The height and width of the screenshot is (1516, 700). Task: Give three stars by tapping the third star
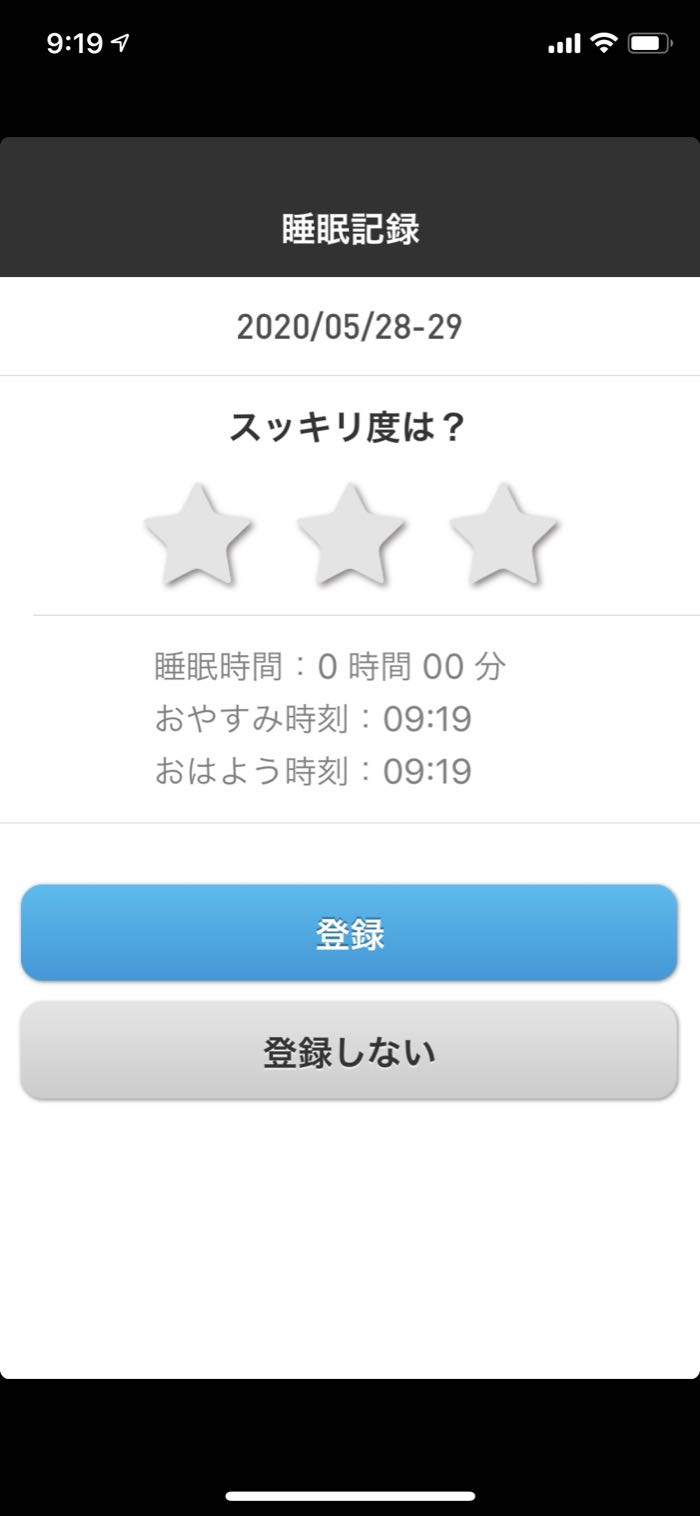[503, 535]
